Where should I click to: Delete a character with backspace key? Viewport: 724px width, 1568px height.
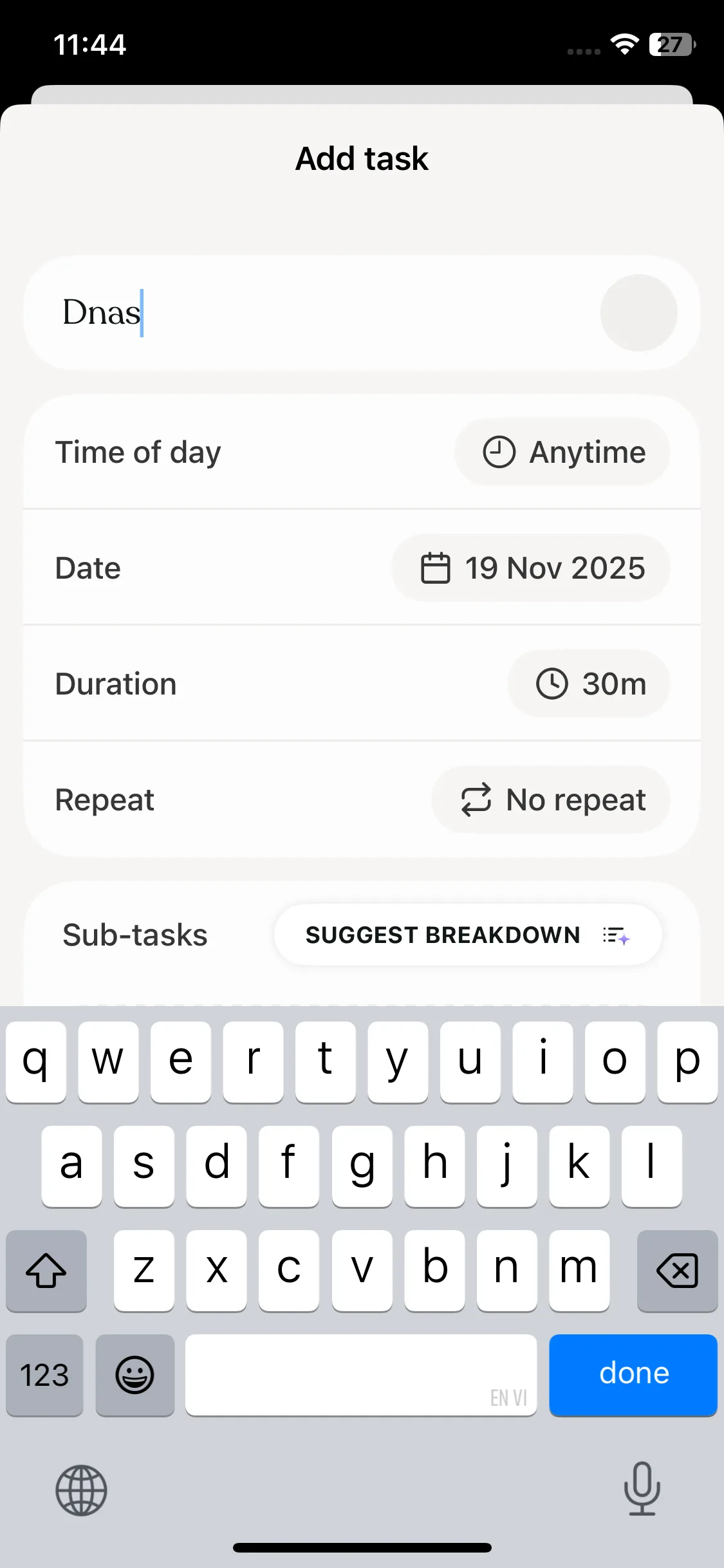[x=677, y=1271]
